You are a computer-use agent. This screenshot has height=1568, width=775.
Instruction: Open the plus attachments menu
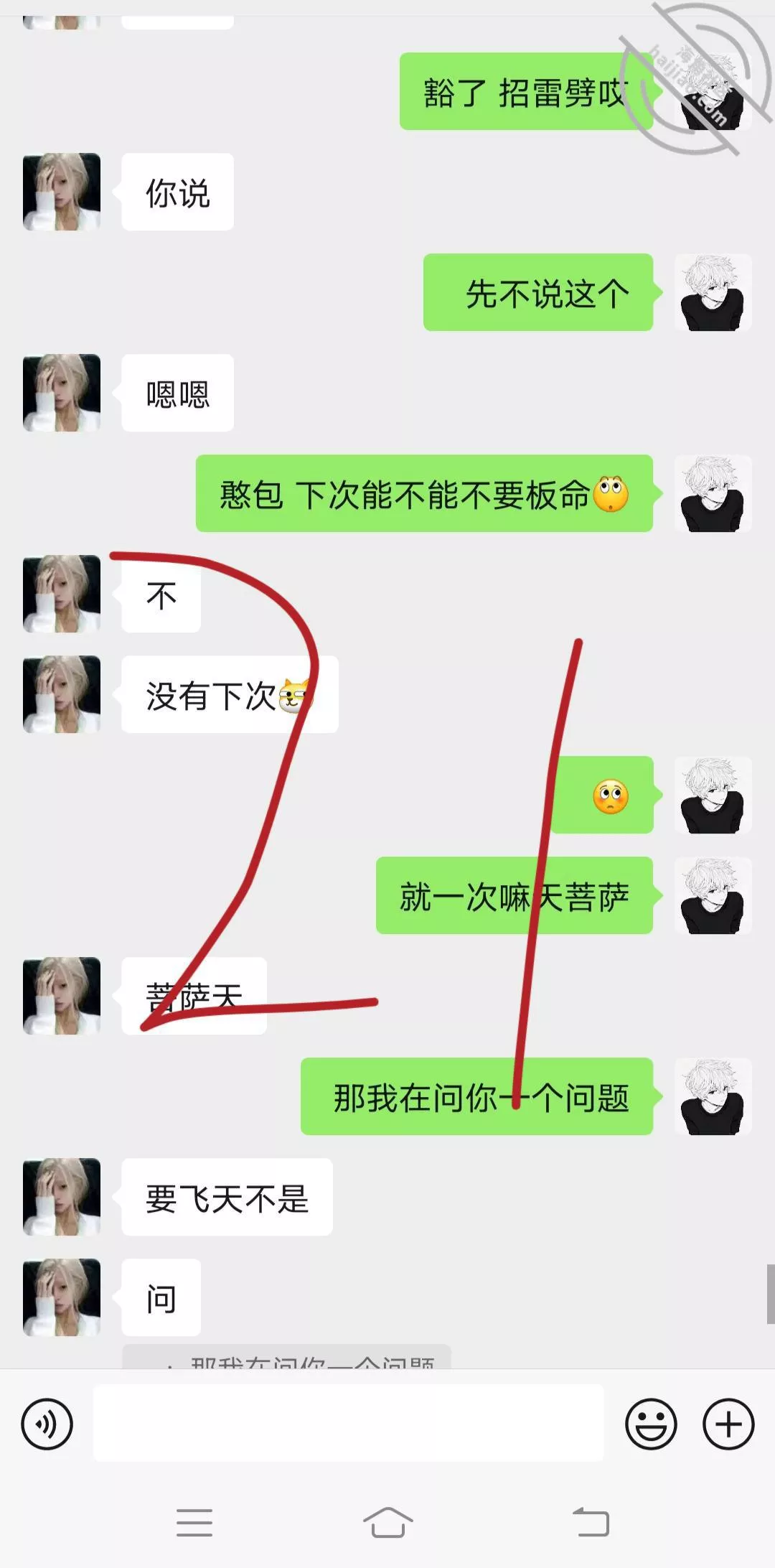(728, 1424)
